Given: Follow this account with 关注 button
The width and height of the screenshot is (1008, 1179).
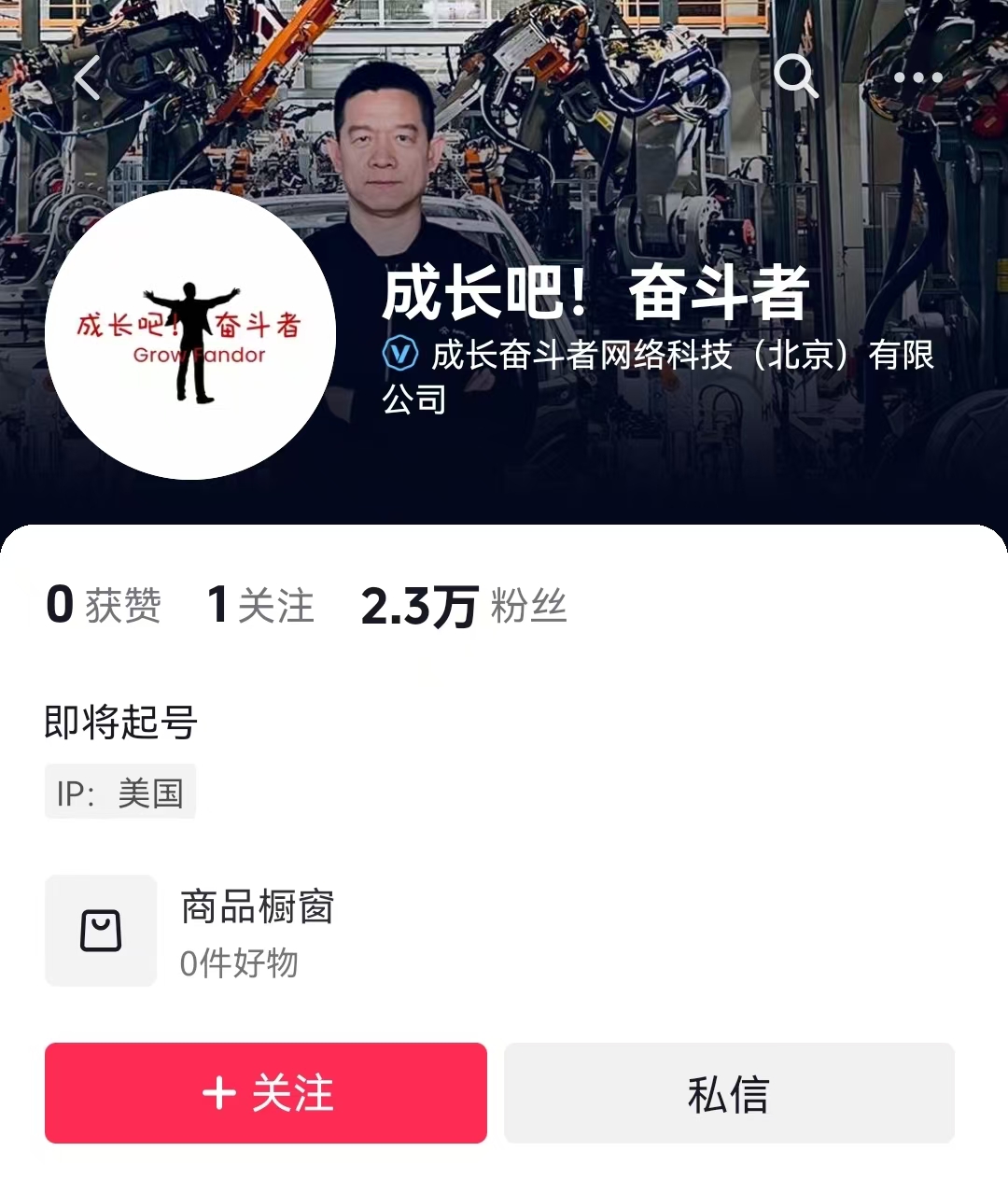Looking at the screenshot, I should click(x=266, y=1093).
